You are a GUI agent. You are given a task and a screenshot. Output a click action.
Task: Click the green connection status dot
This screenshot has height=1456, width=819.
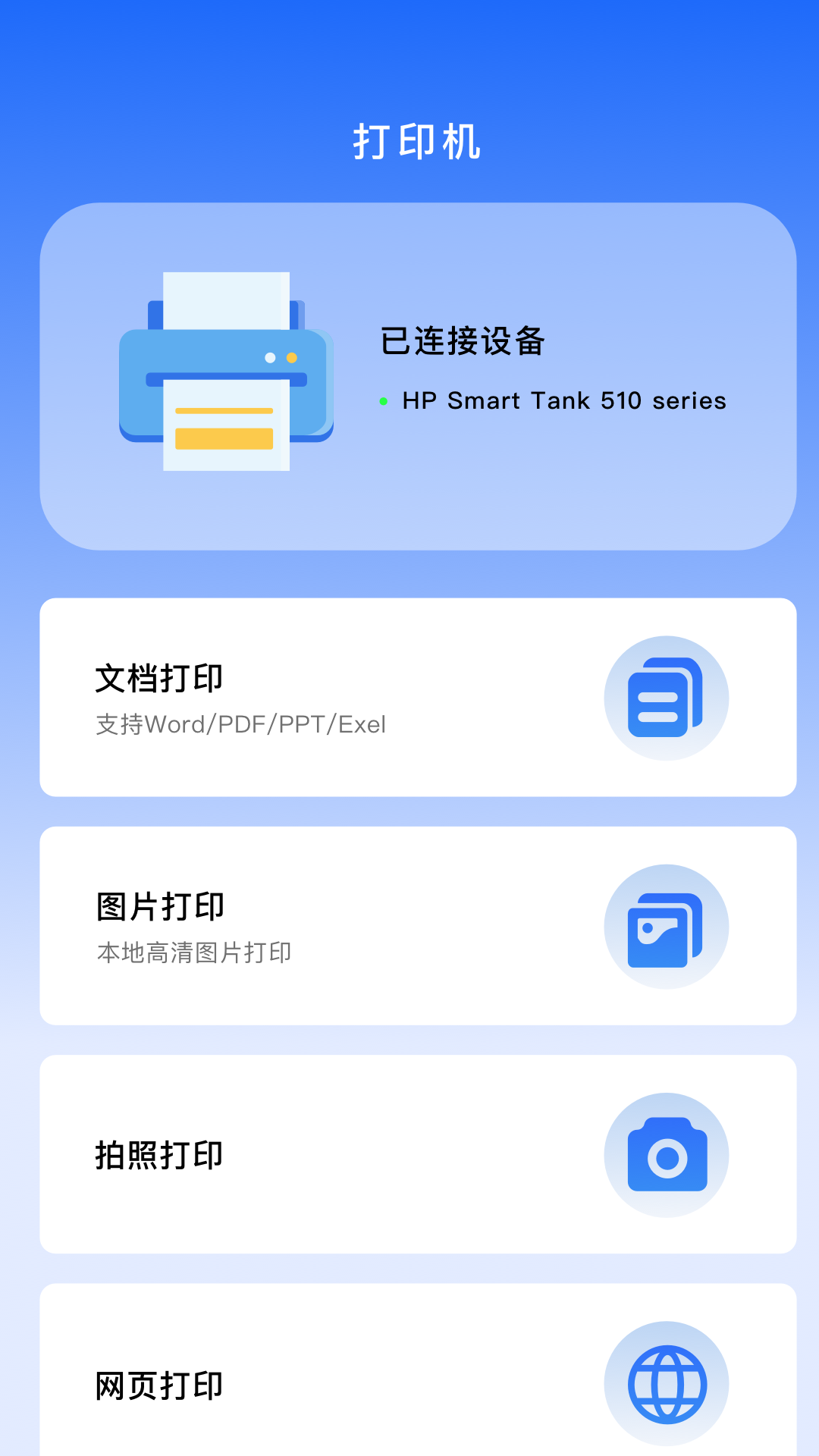coord(382,400)
